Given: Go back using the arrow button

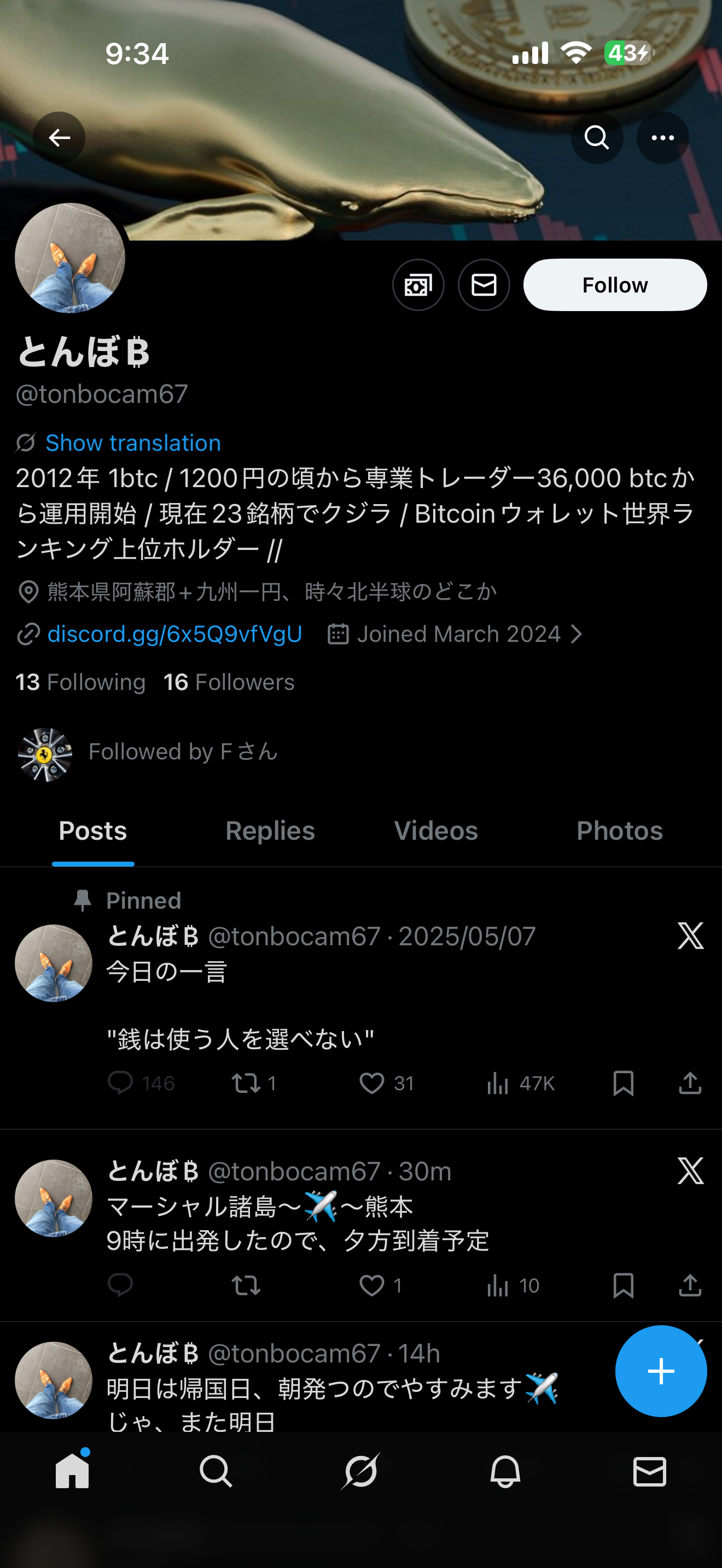Looking at the screenshot, I should click(x=59, y=138).
